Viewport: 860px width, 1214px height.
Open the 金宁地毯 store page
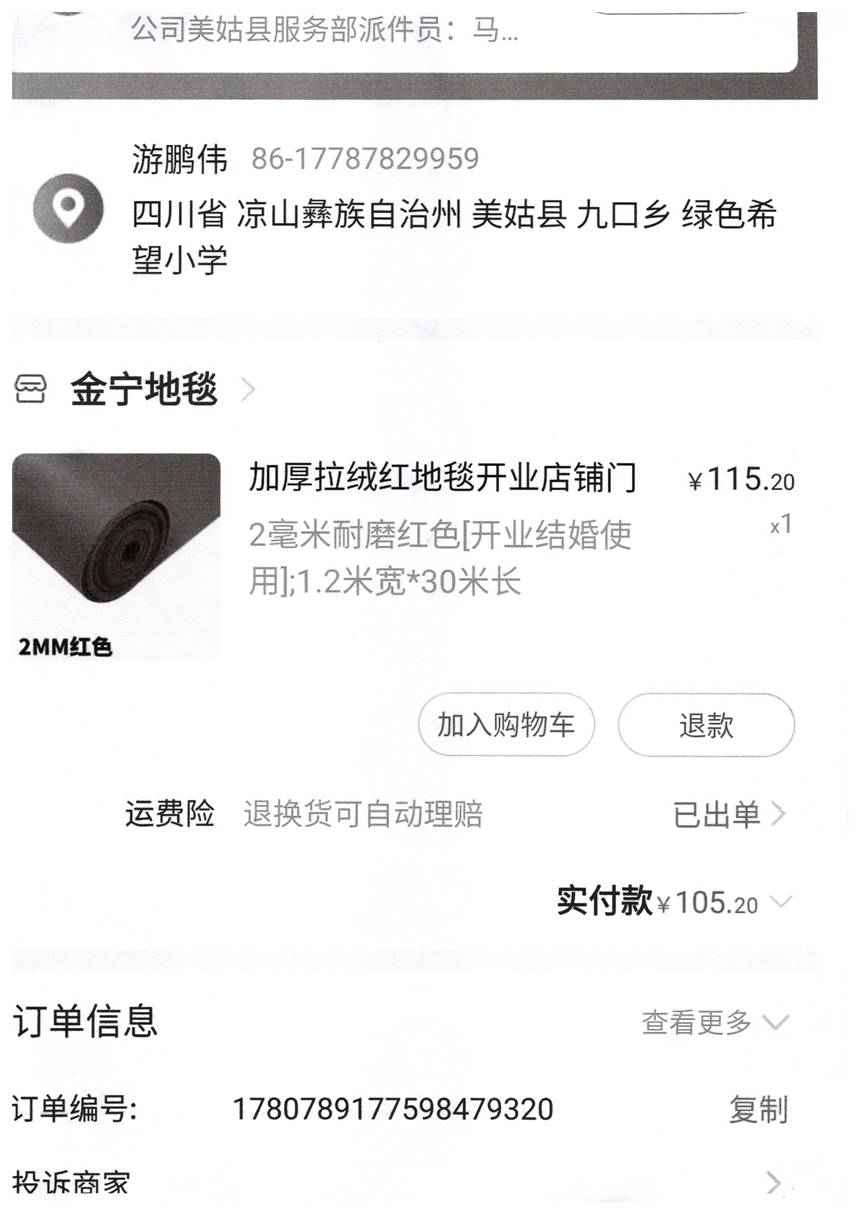[x=144, y=390]
